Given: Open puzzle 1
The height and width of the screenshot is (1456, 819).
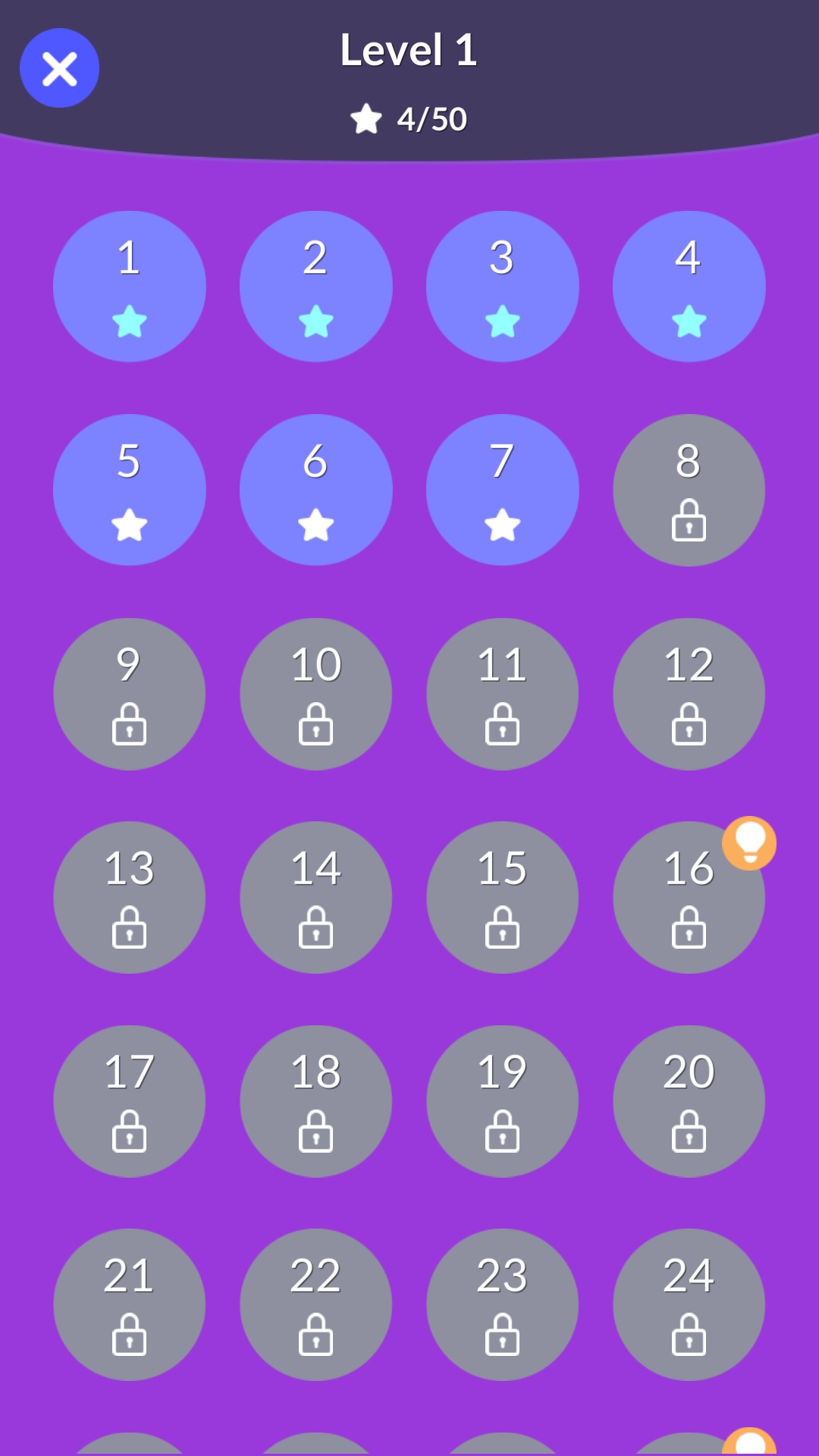Looking at the screenshot, I should tap(130, 287).
